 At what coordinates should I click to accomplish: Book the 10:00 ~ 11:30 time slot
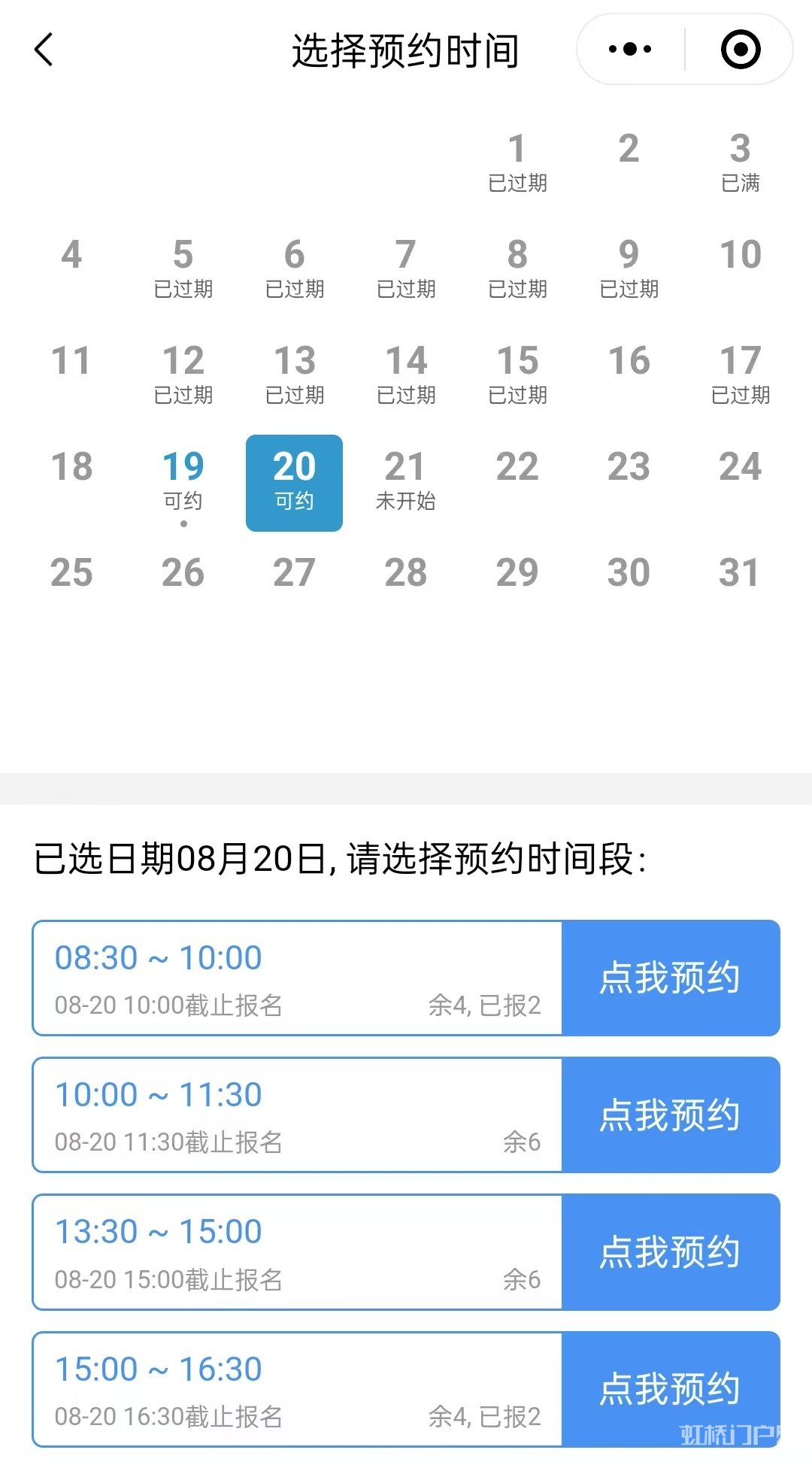(670, 1115)
